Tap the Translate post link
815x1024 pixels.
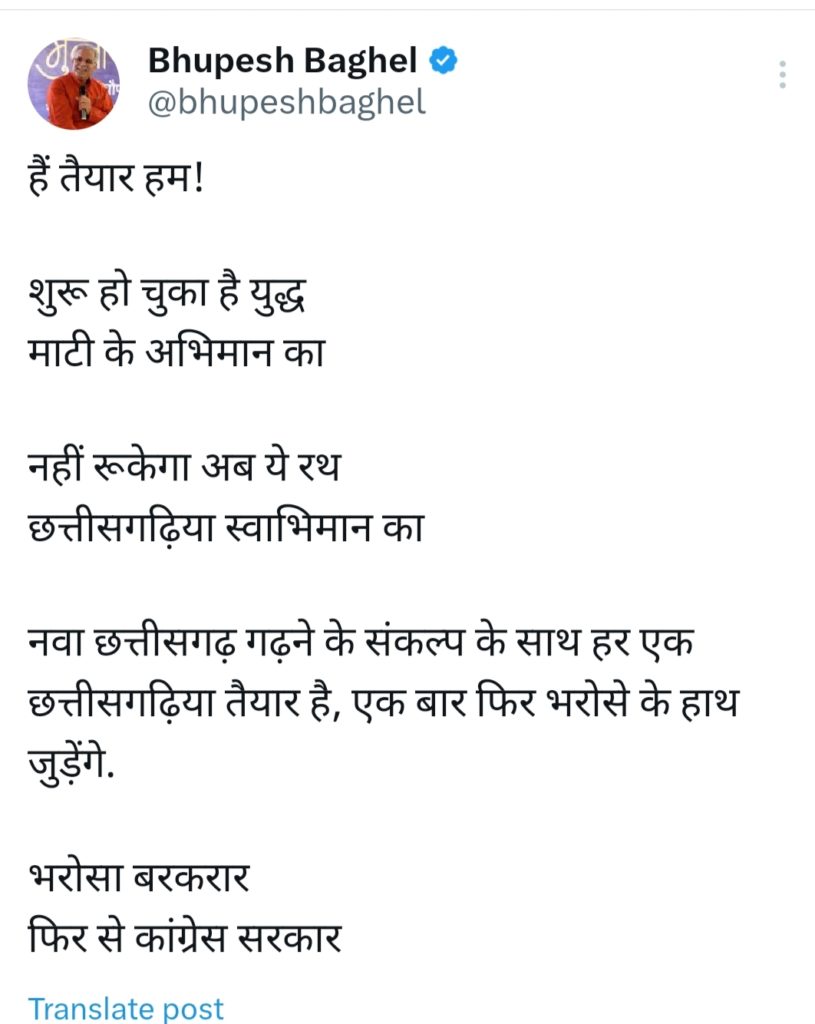point(126,1008)
